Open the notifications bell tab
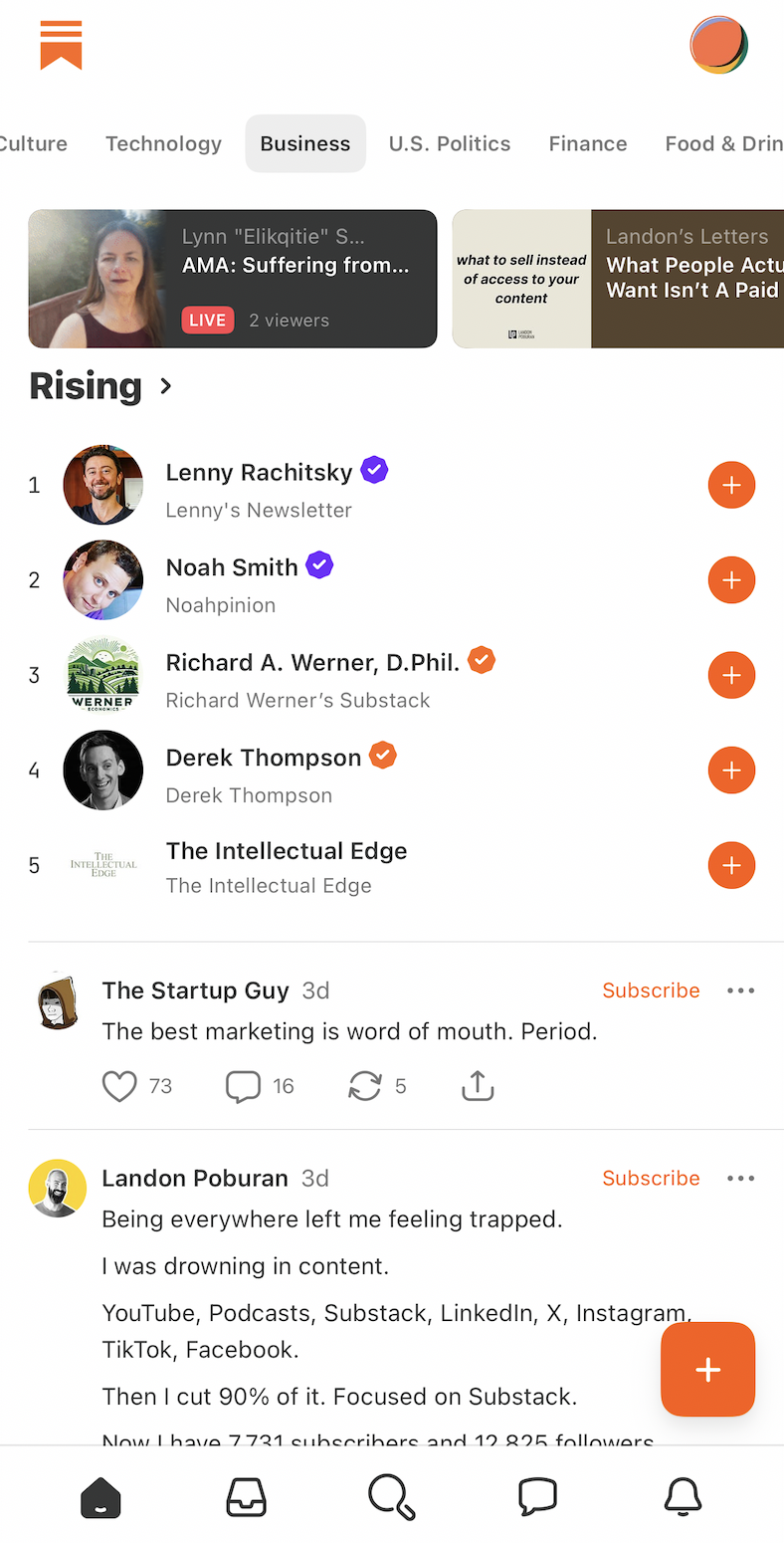This screenshot has height=1543, width=784. pyautogui.click(x=683, y=1496)
